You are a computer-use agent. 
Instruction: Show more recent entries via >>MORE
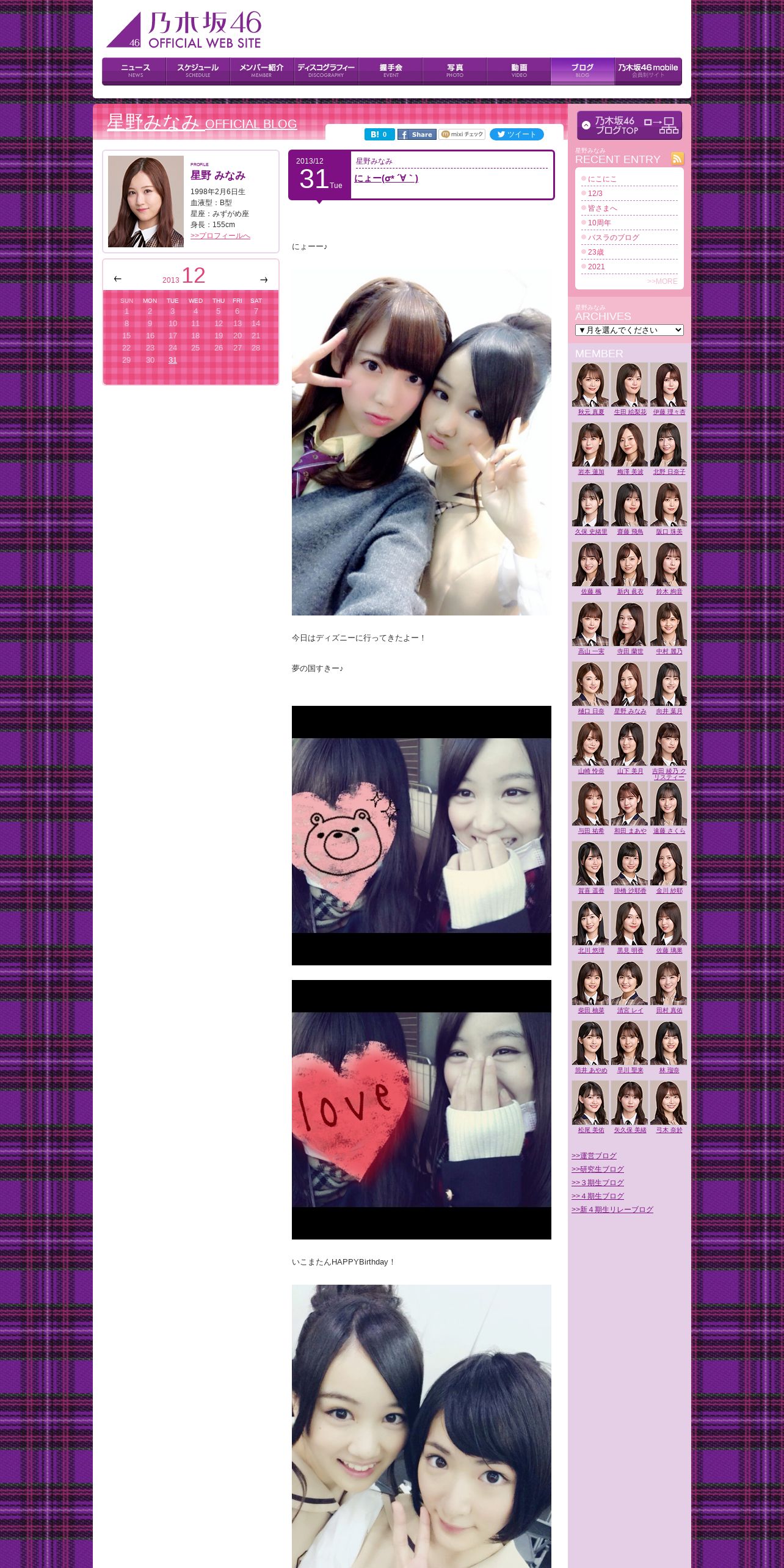coord(662,281)
